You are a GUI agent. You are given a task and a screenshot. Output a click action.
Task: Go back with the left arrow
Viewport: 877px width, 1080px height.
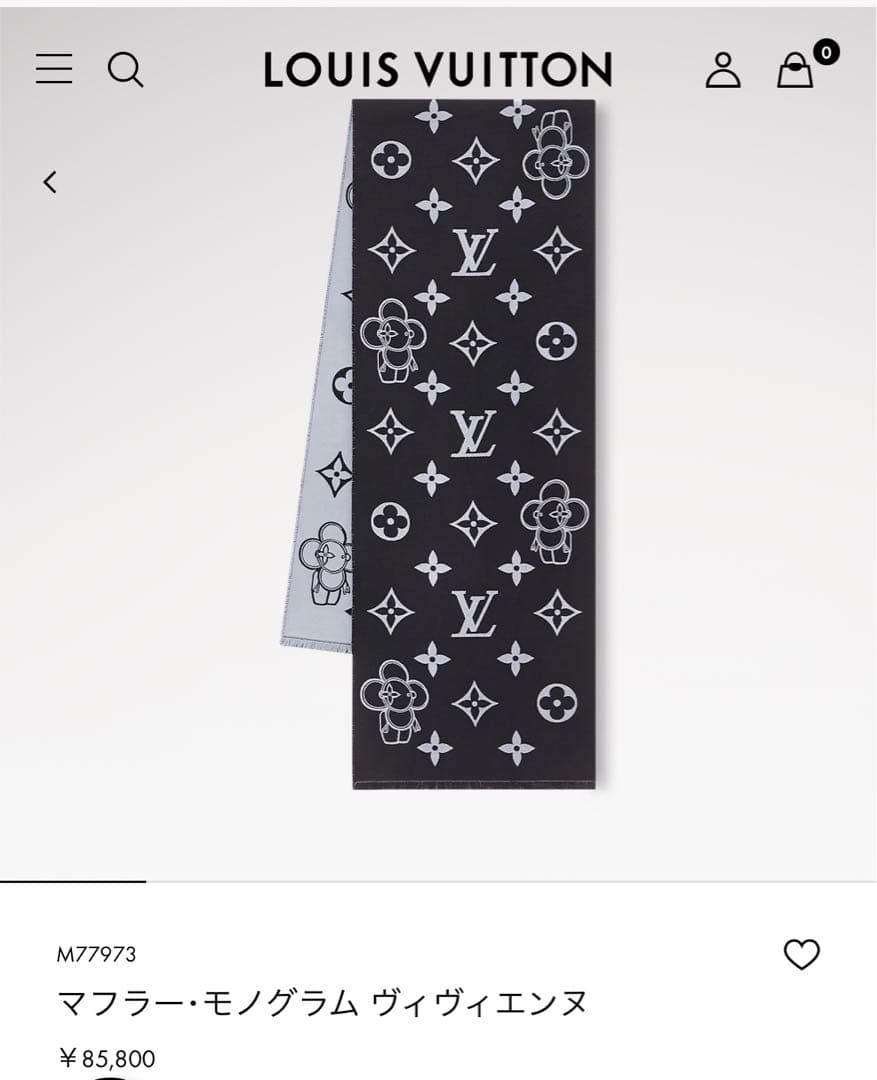point(51,182)
